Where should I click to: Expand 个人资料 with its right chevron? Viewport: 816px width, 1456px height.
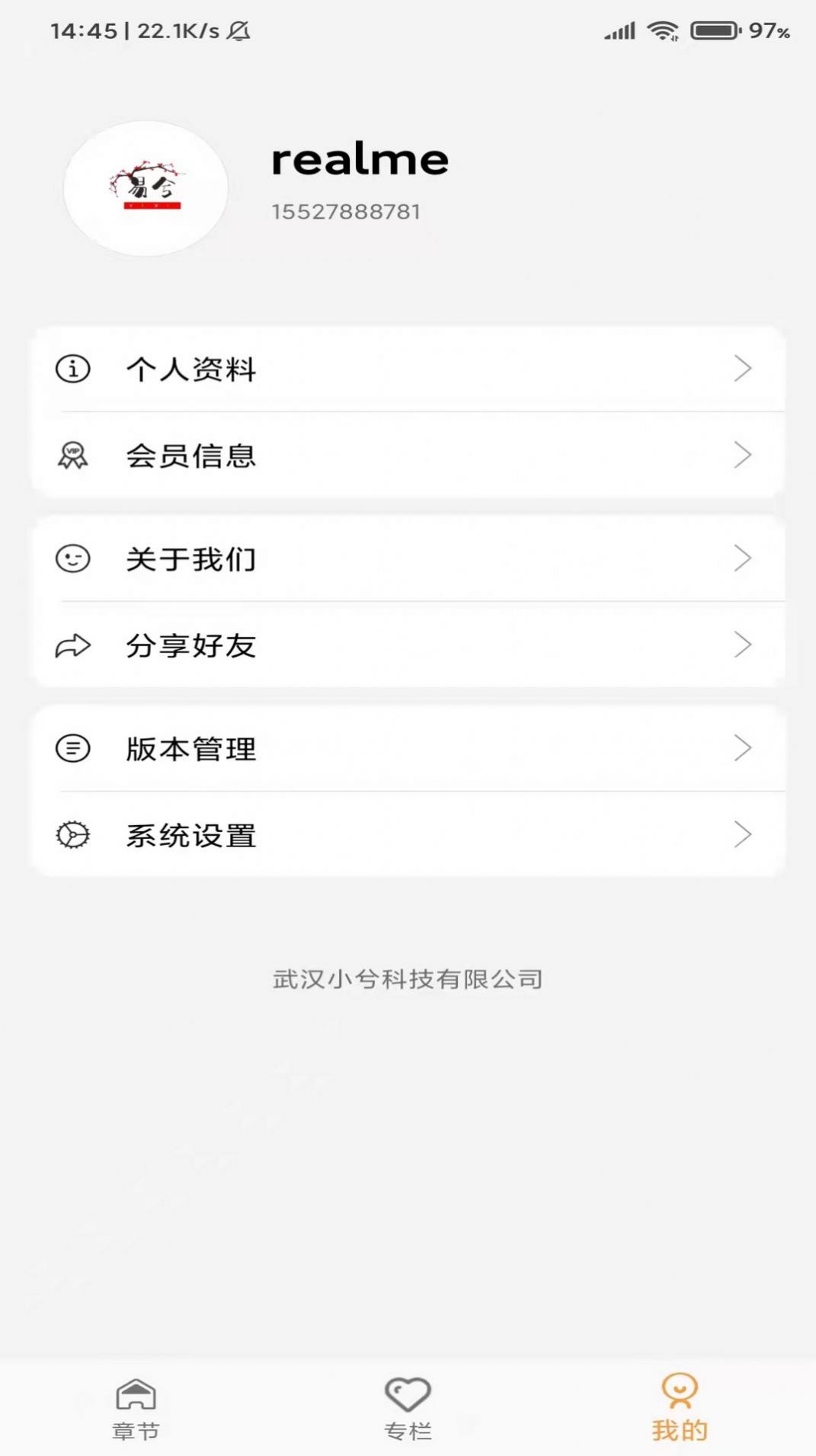(x=743, y=370)
